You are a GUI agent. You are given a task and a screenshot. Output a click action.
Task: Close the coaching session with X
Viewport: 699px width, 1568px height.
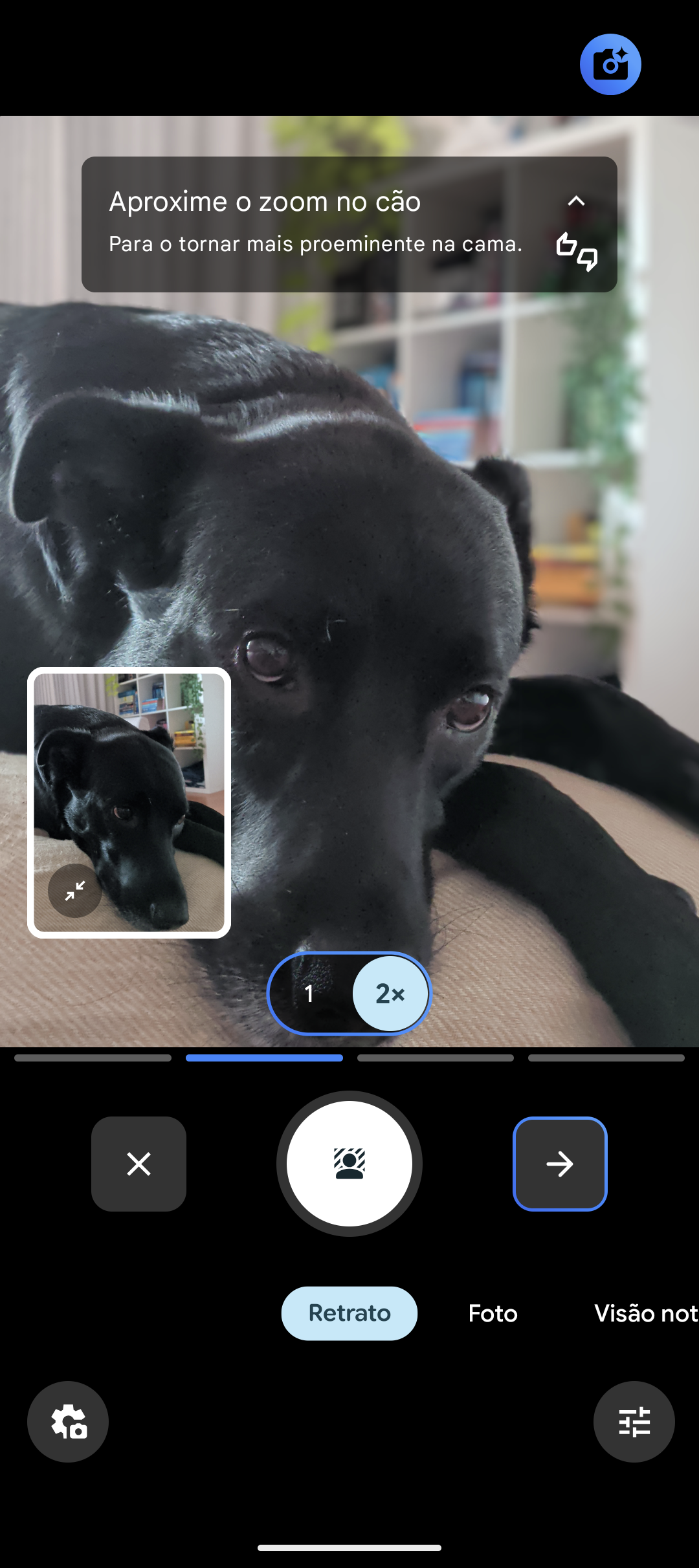pyautogui.click(x=139, y=1164)
